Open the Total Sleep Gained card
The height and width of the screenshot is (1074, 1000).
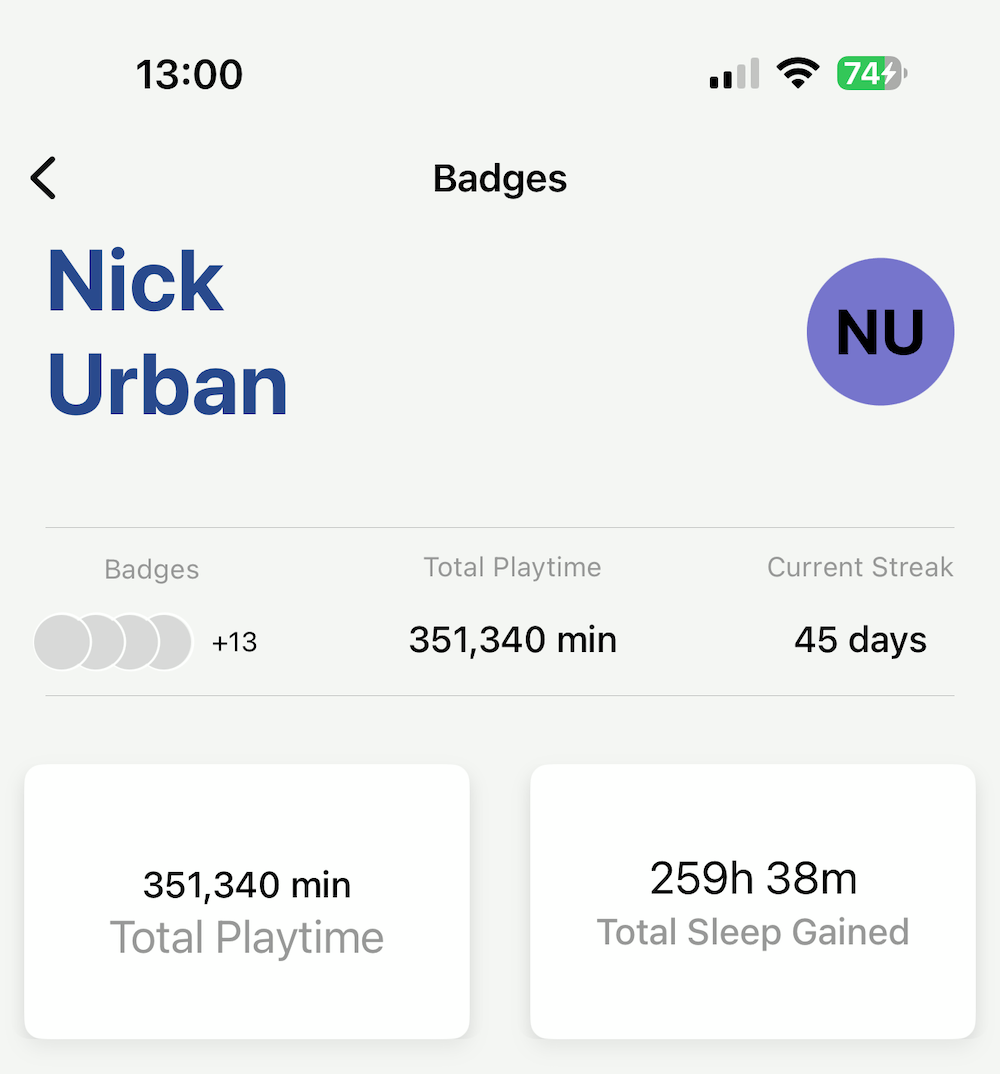[x=752, y=900]
